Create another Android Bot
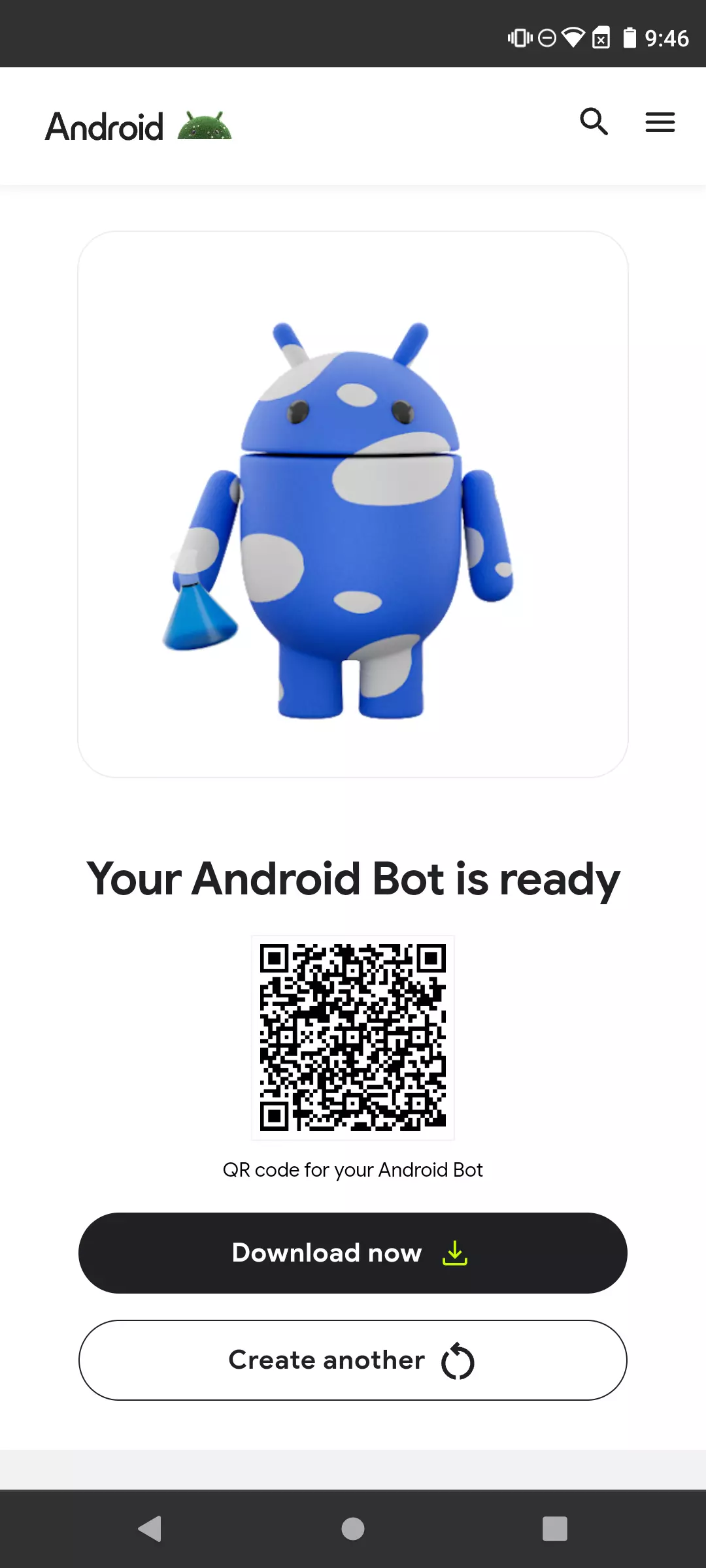Viewport: 706px width, 1568px height. pyautogui.click(x=353, y=1360)
